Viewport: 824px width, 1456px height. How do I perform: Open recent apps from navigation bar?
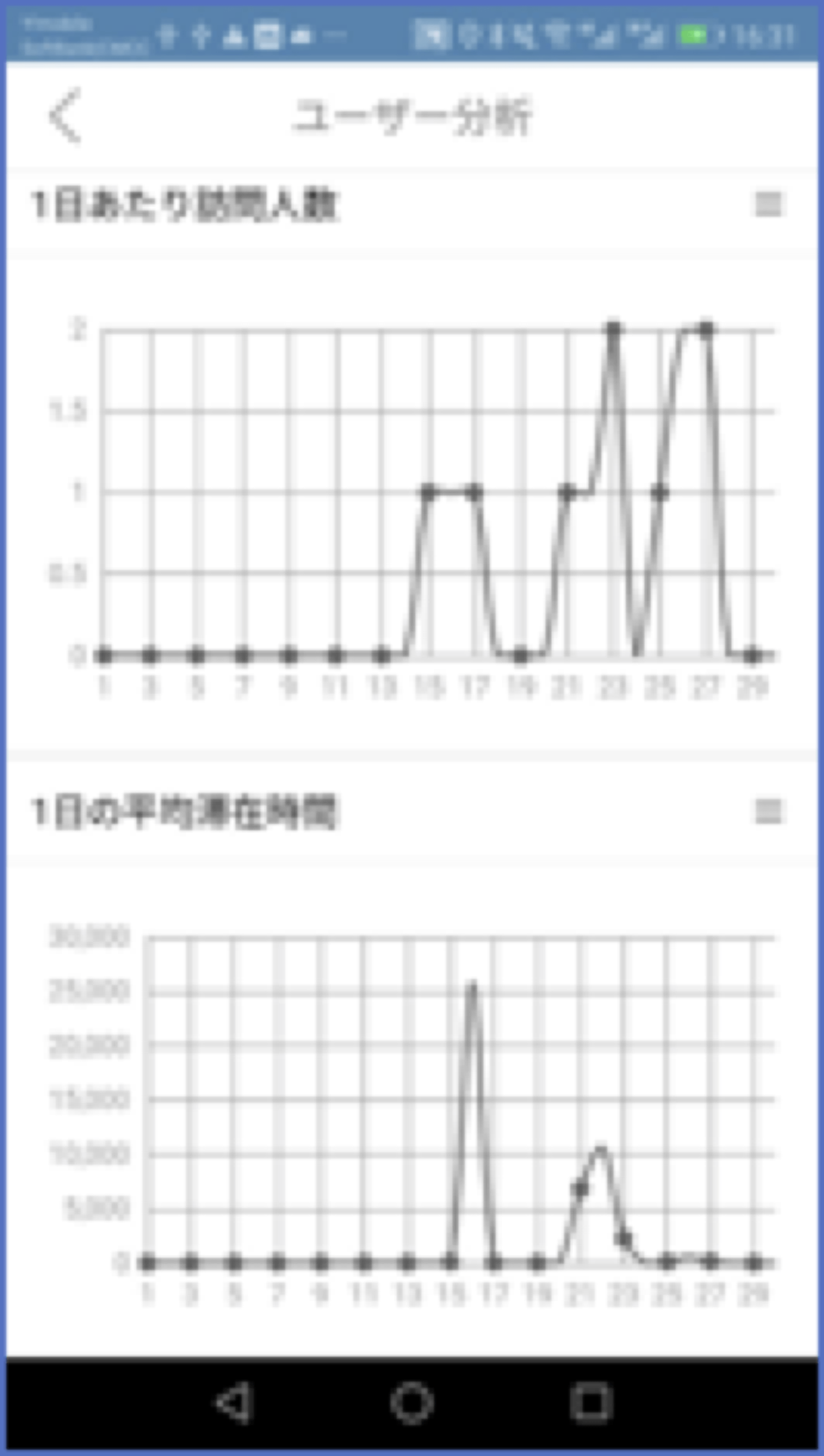click(x=591, y=1403)
